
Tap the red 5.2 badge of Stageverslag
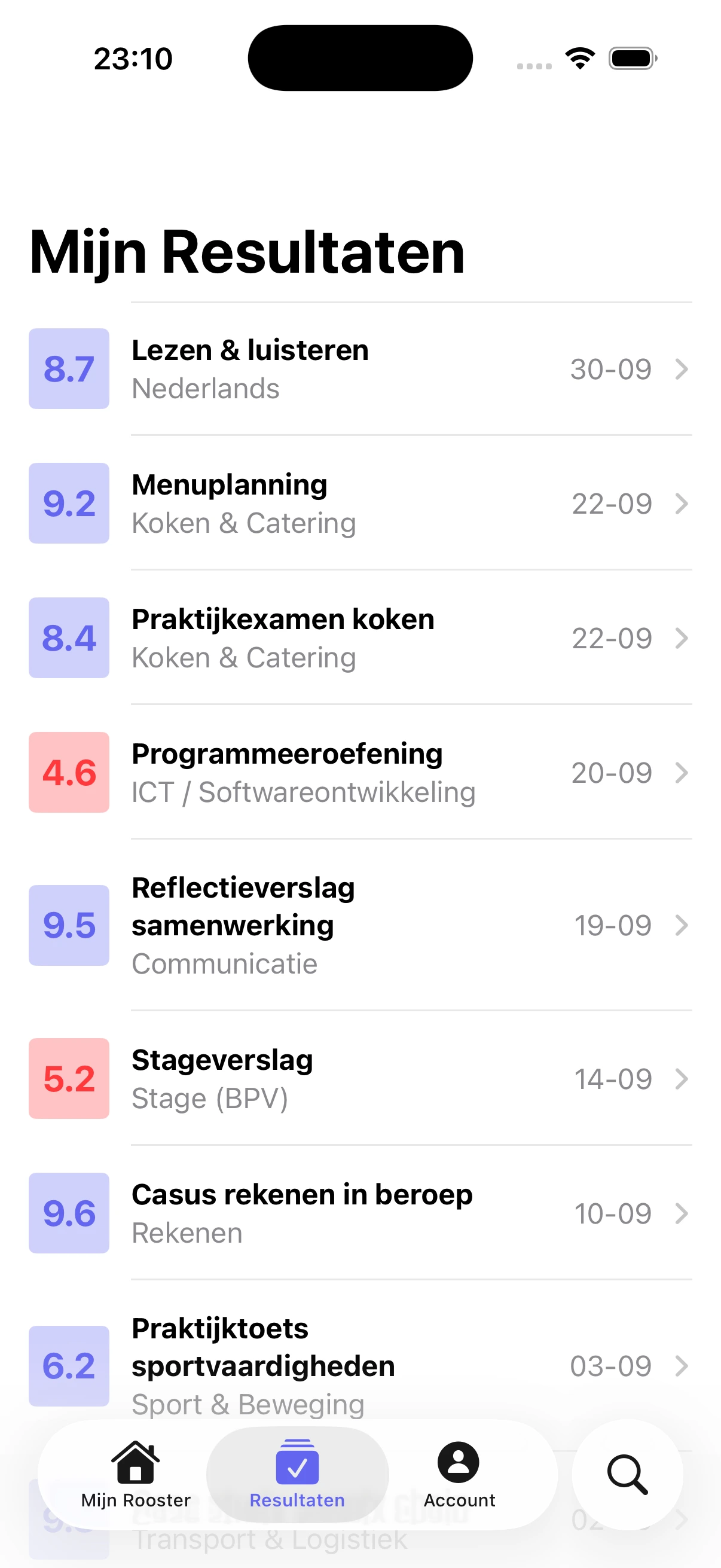pos(69,1079)
